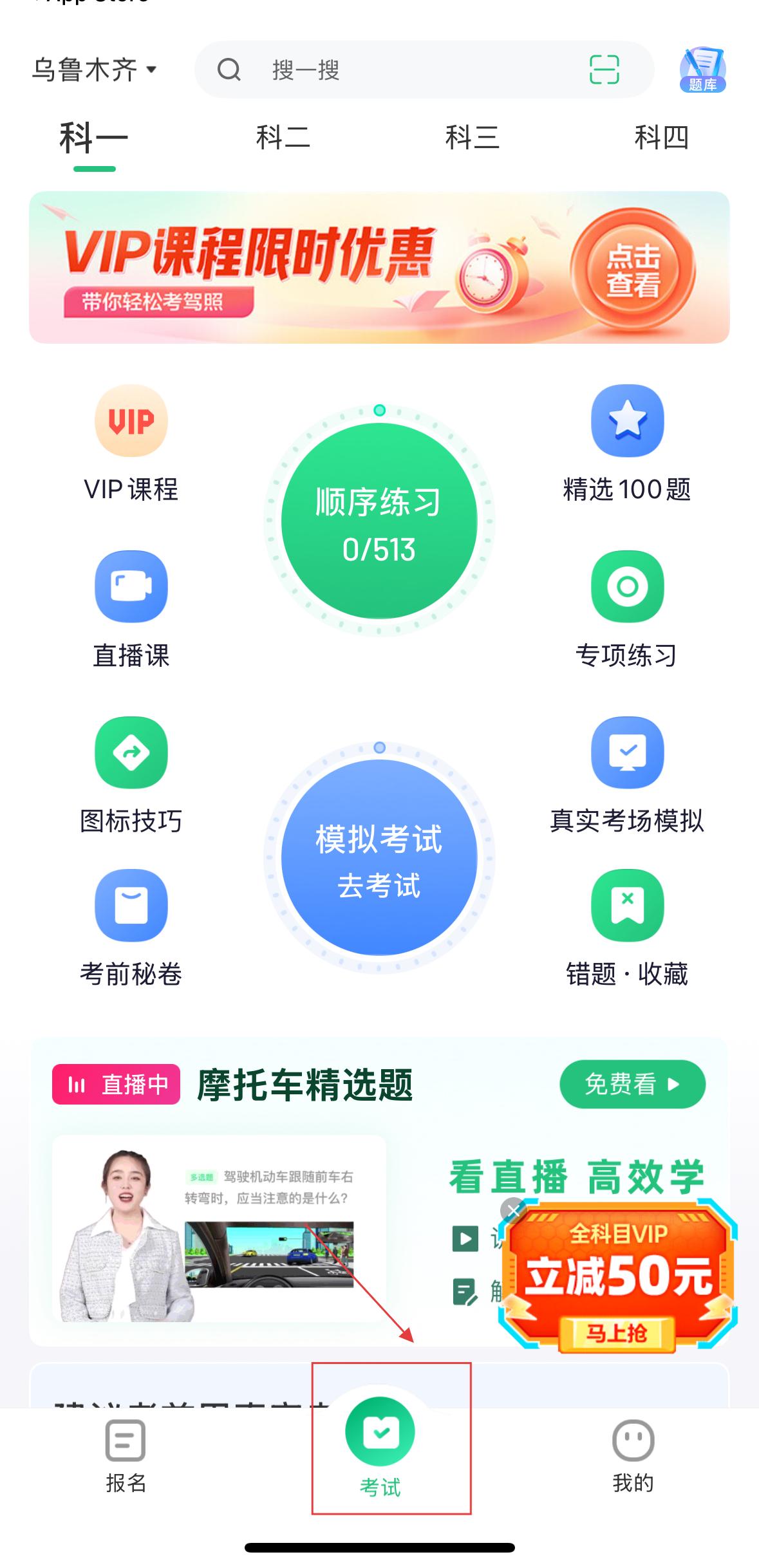Open the 题库 question bank icon
Screen dimensions: 759x1568
702,70
